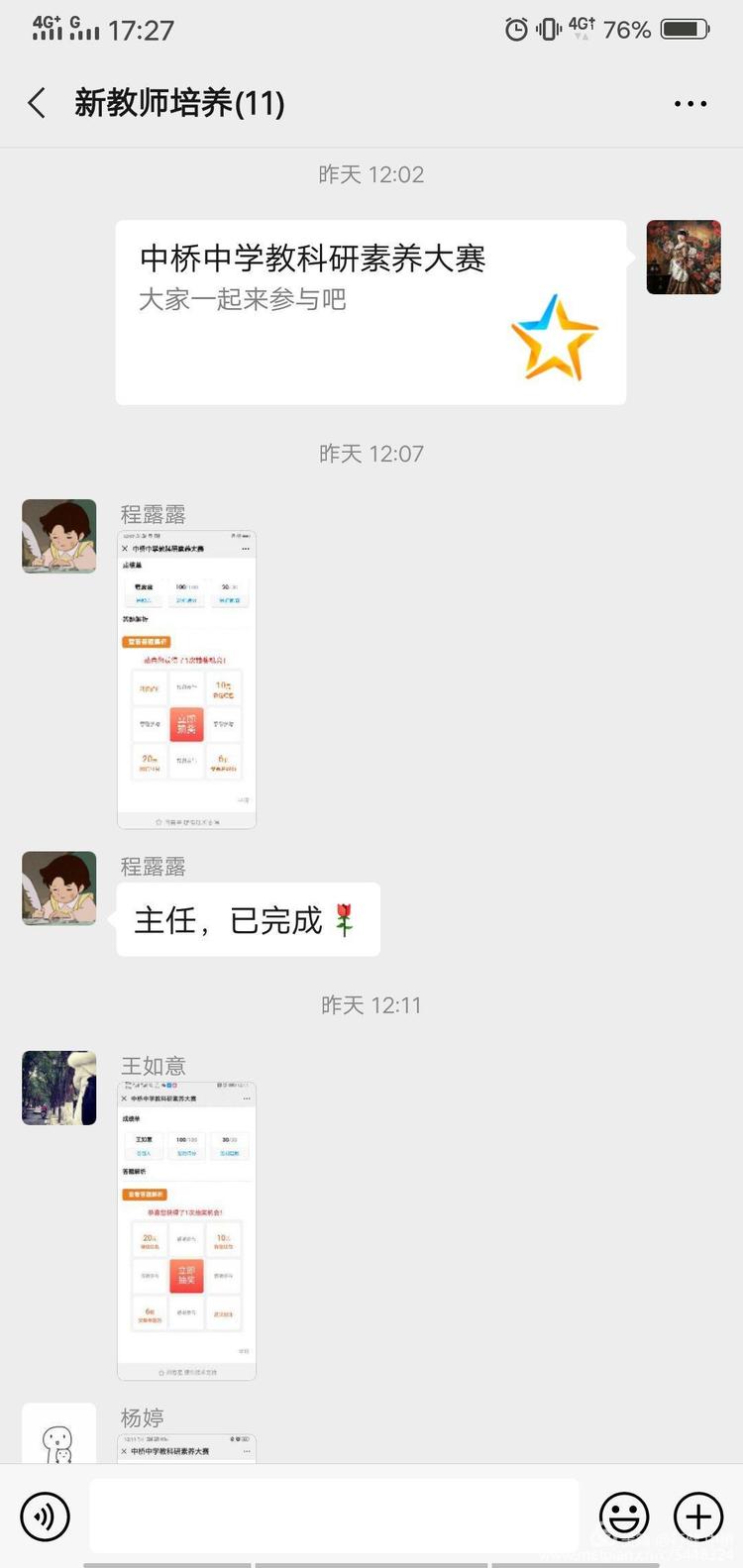View 王如意's shared screenshot image
This screenshot has height=1568, width=743.
pos(186,1230)
